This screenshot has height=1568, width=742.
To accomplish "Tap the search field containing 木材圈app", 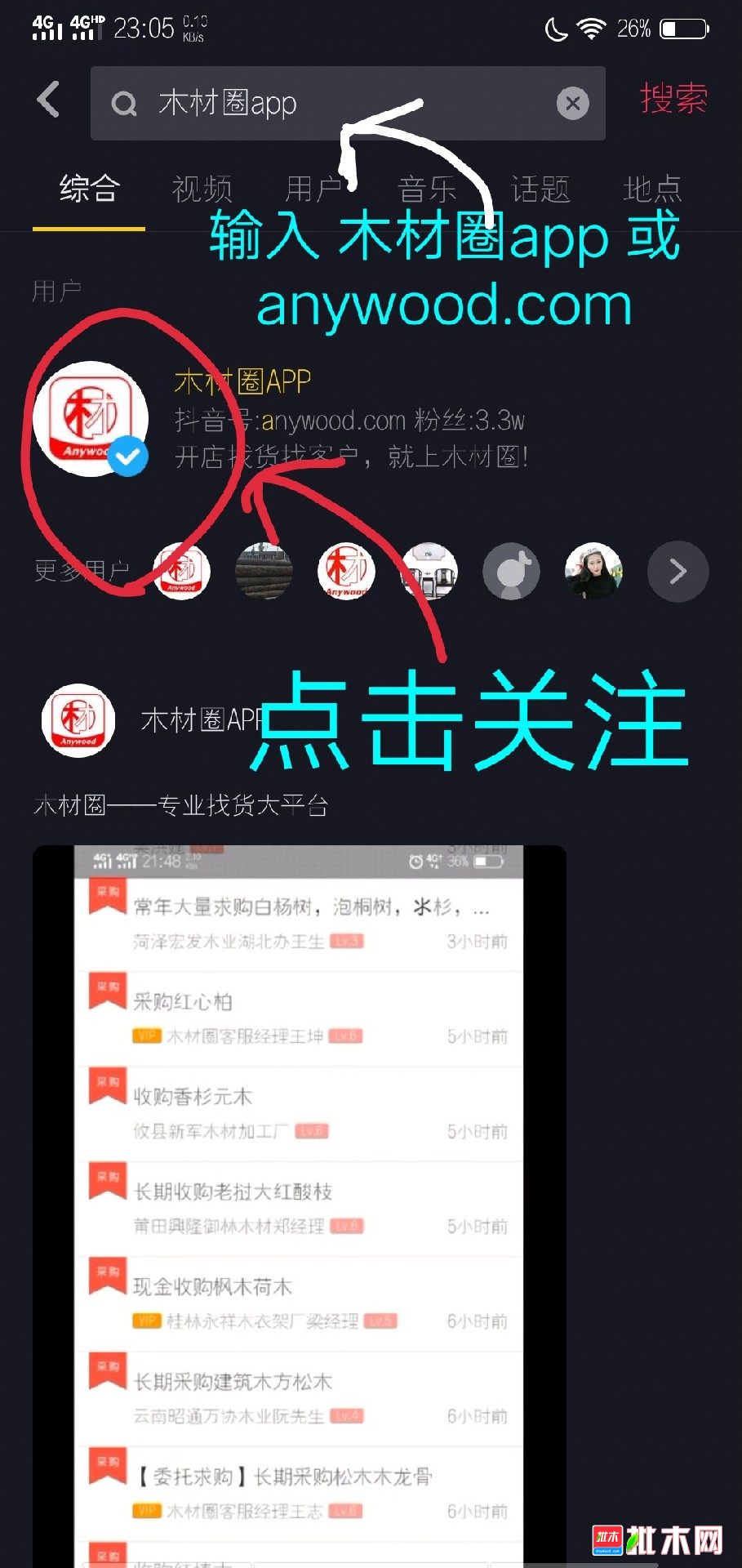I will tap(327, 104).
